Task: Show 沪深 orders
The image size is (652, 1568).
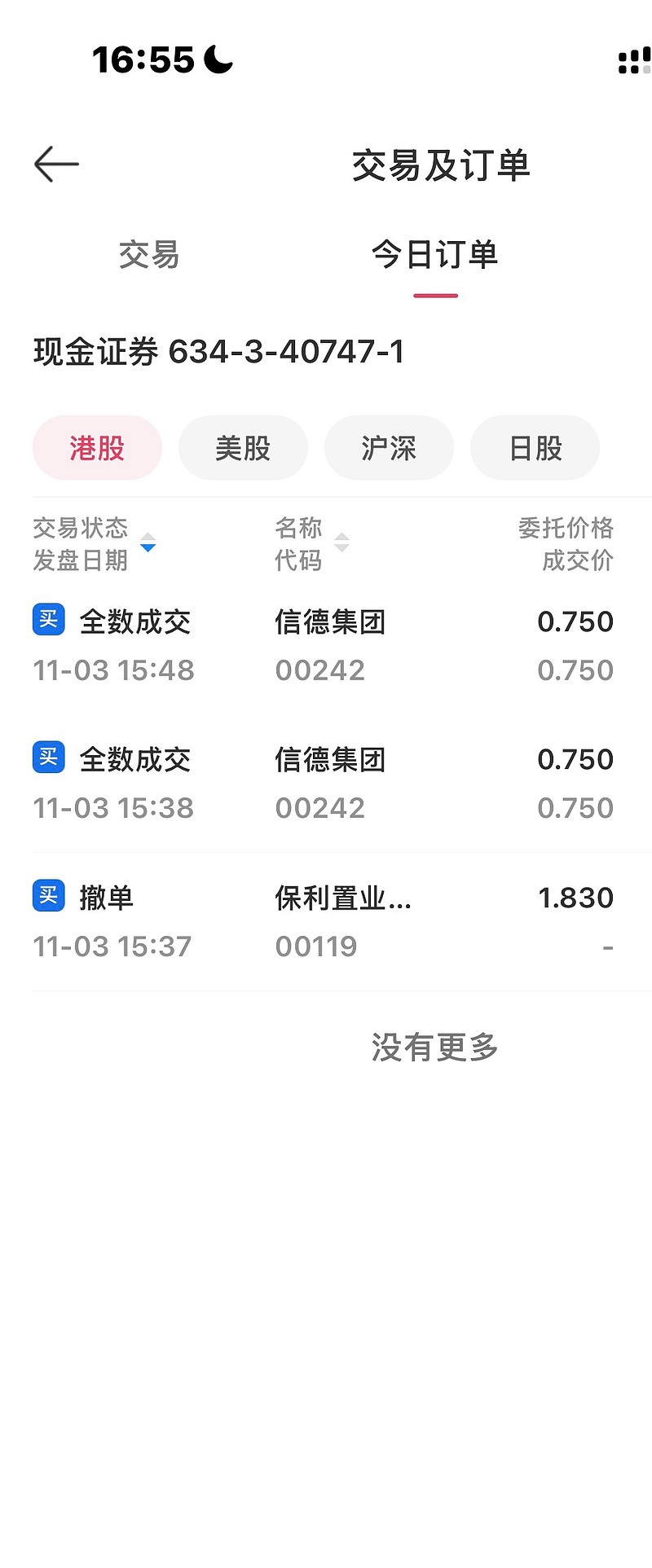Action: (389, 448)
